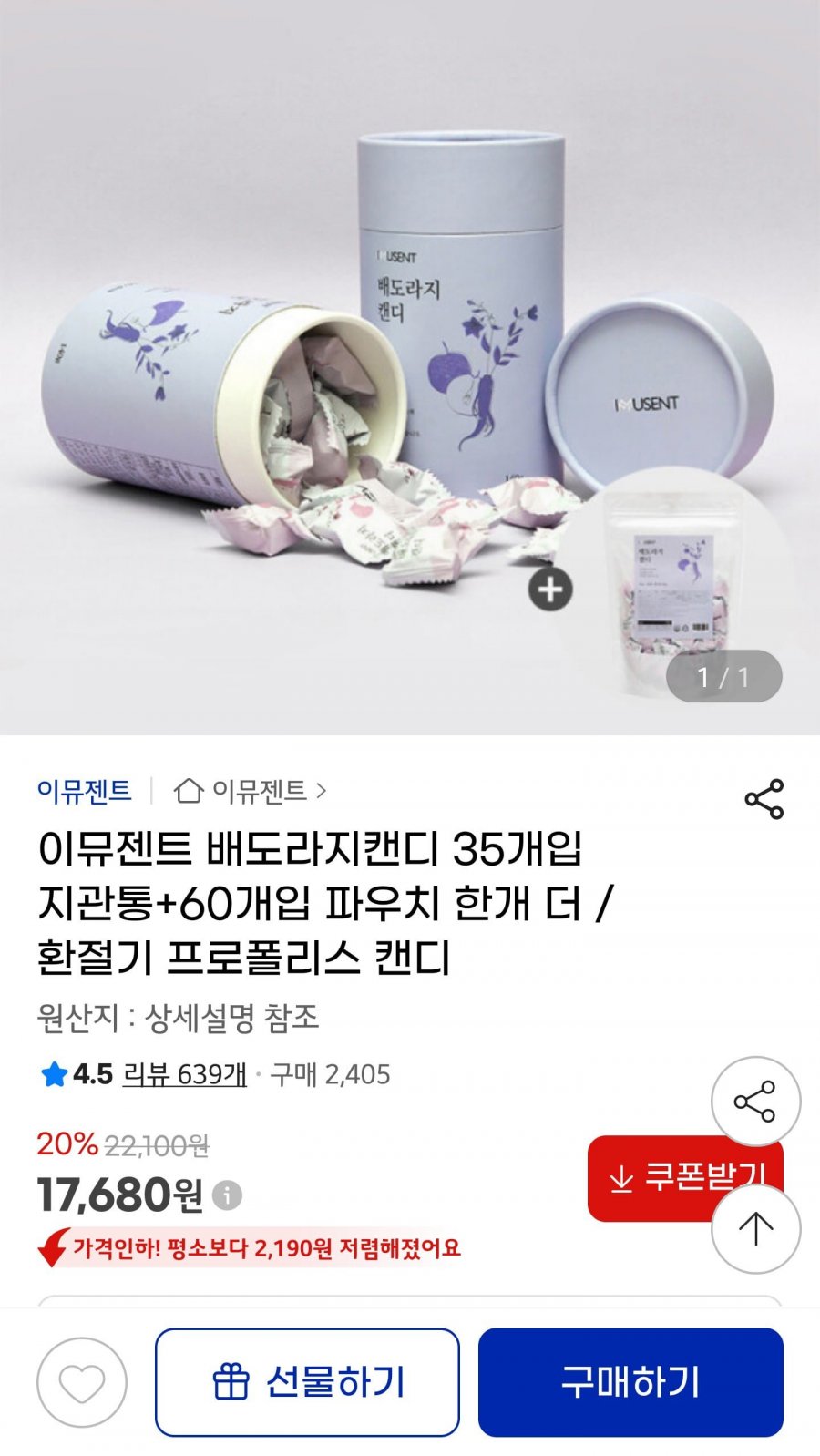The width and height of the screenshot is (820, 1456).
Task: Send as gift with 선물하기
Action: click(307, 1382)
